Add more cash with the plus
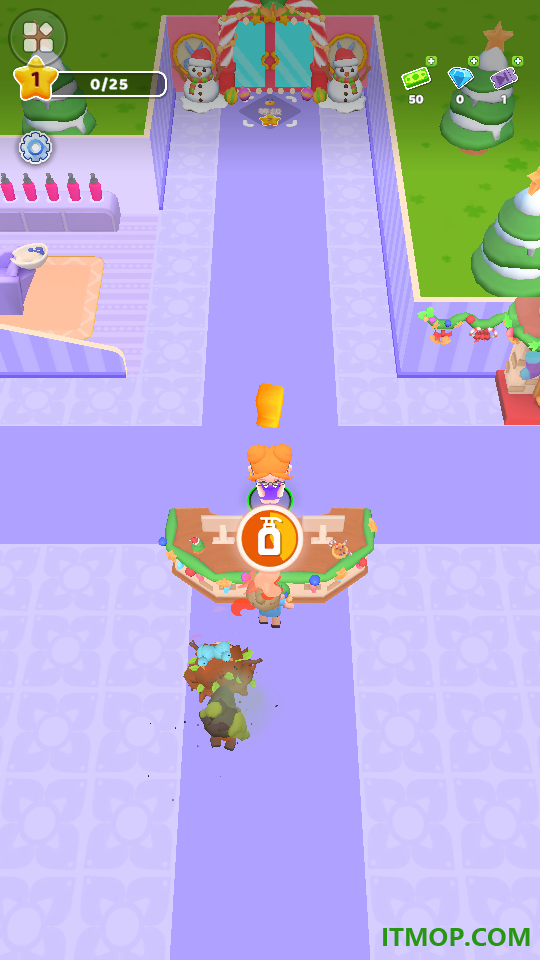Screen dimensions: 540x960 tap(431, 61)
